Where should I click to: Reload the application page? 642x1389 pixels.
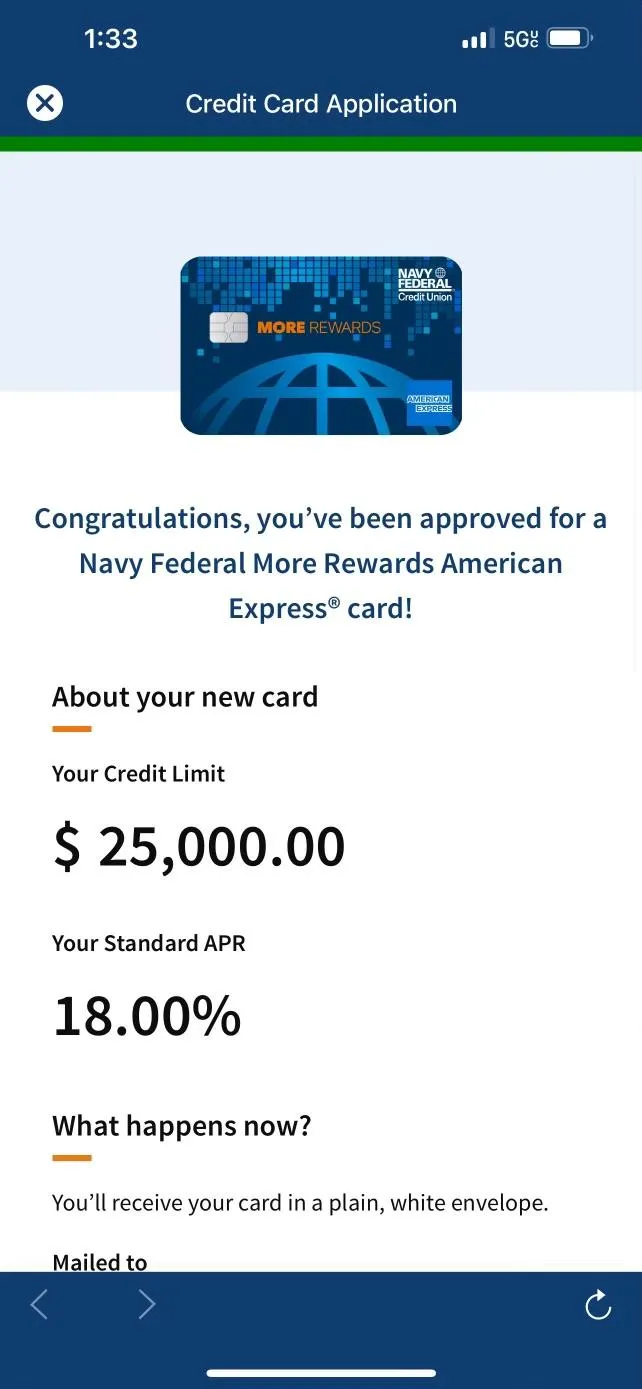coord(598,1305)
